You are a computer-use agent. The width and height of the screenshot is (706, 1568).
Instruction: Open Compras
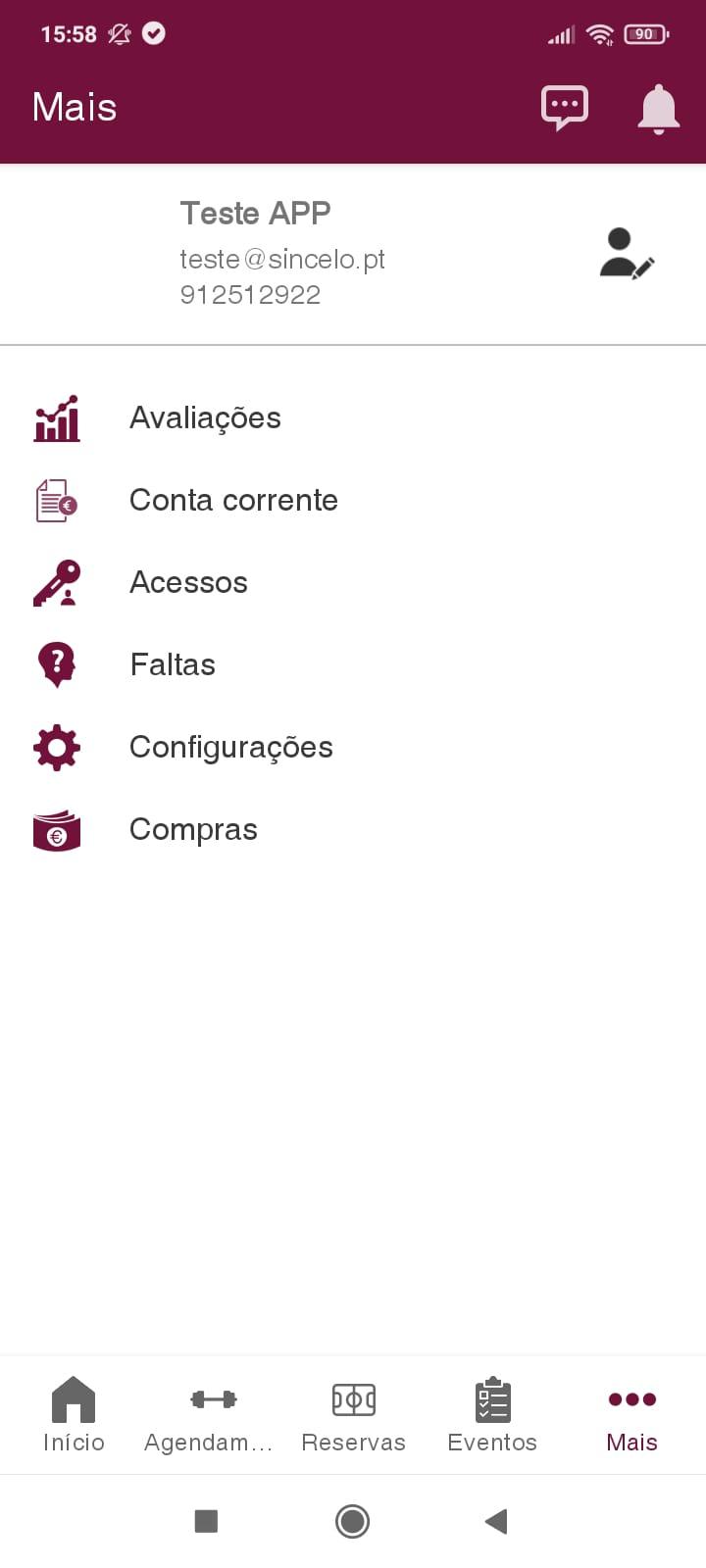[x=353, y=829]
